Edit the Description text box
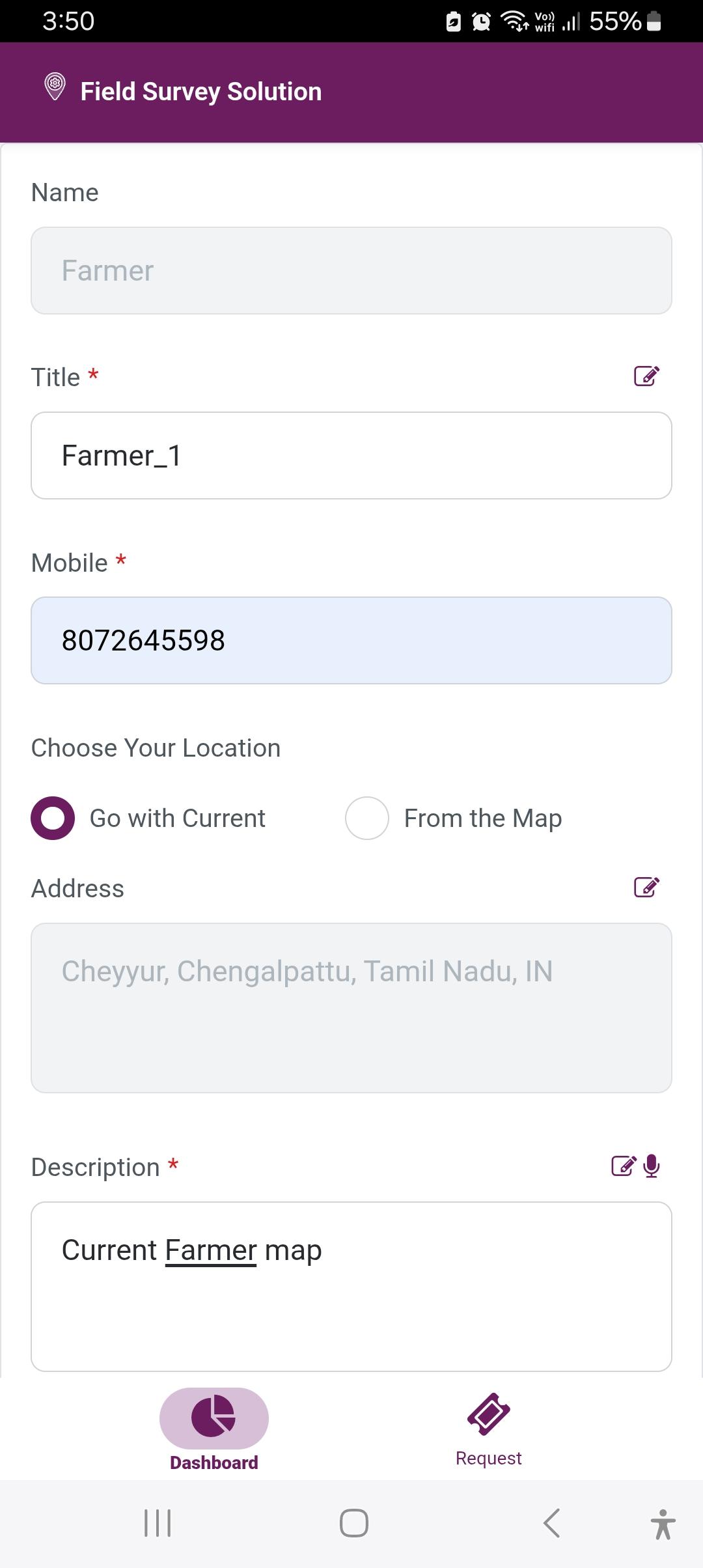This screenshot has height=1568, width=703. pyautogui.click(x=351, y=1287)
